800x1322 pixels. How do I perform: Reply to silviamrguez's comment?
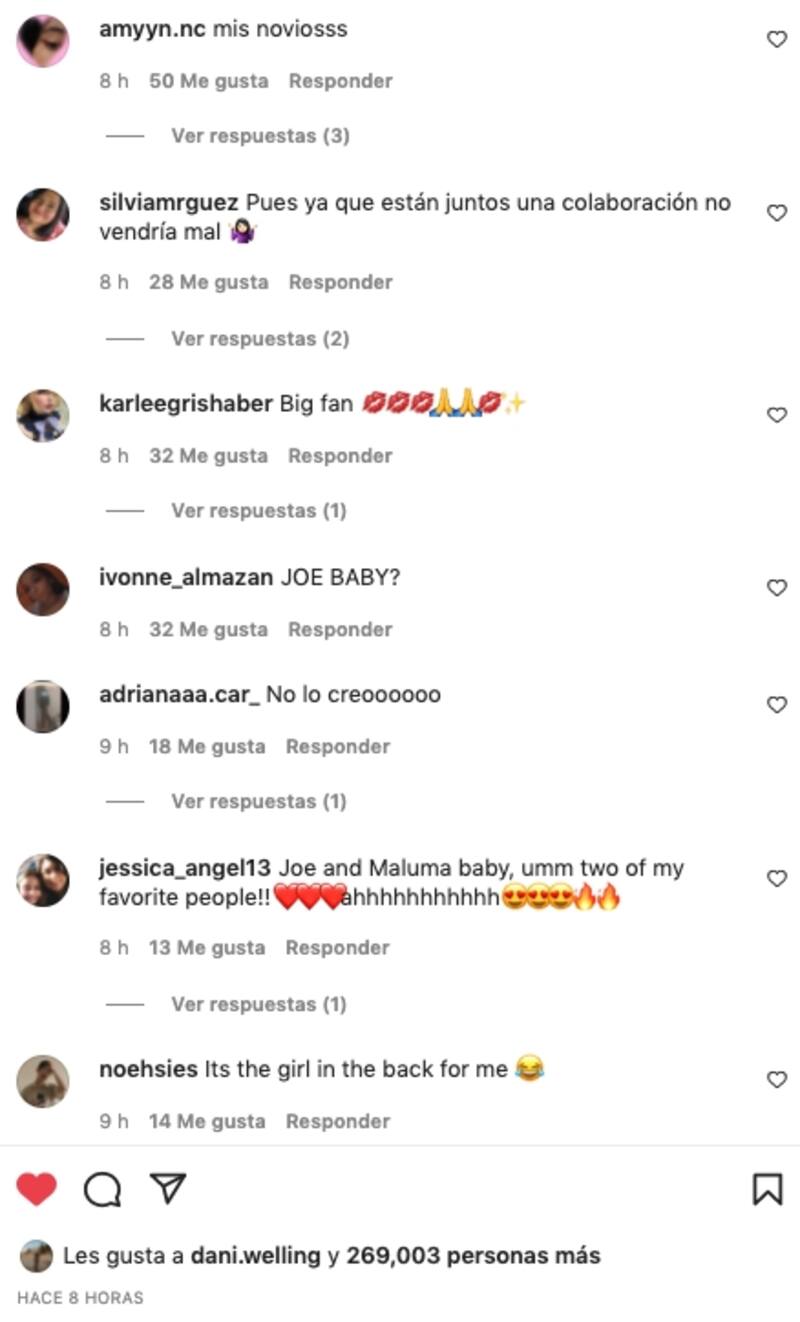click(340, 282)
